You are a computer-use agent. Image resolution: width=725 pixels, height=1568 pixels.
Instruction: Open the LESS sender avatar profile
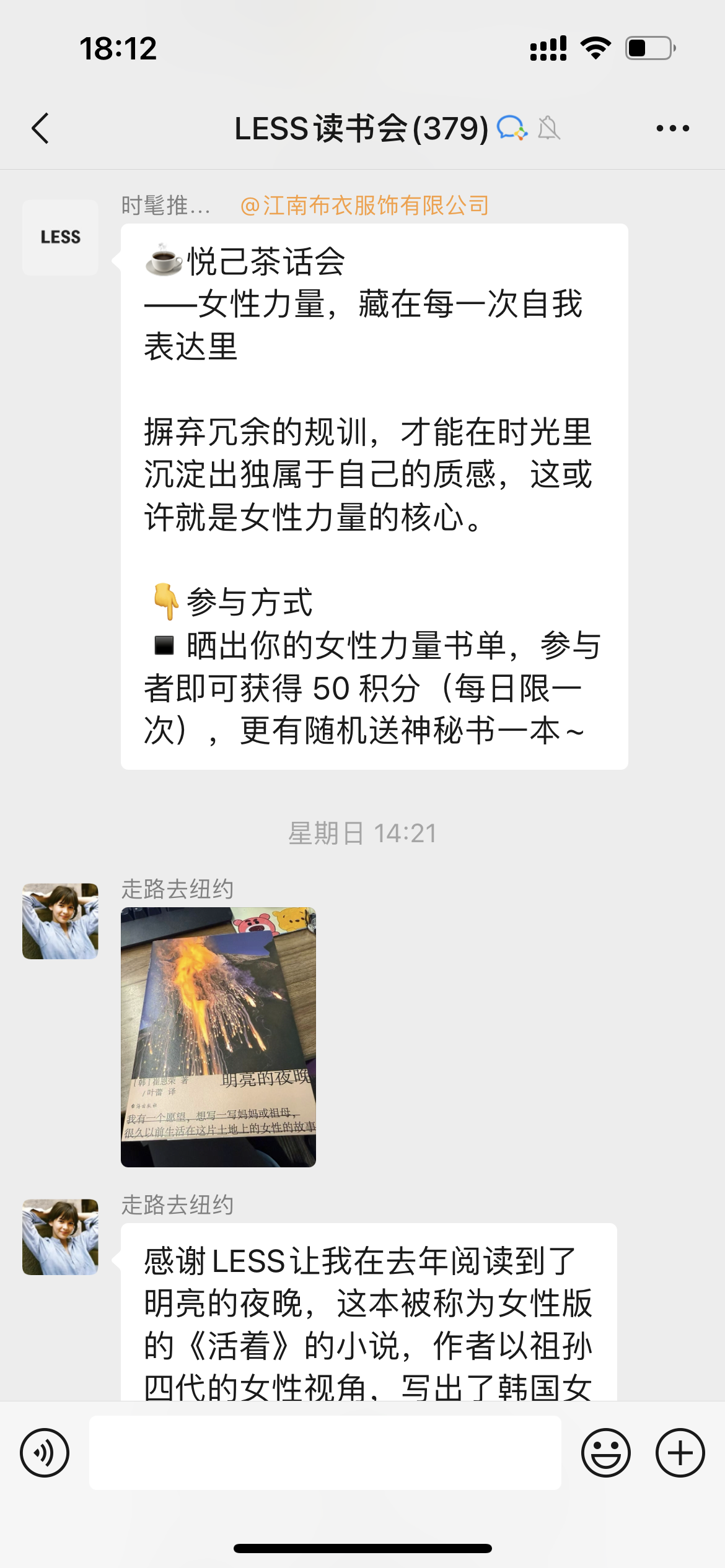click(60, 238)
